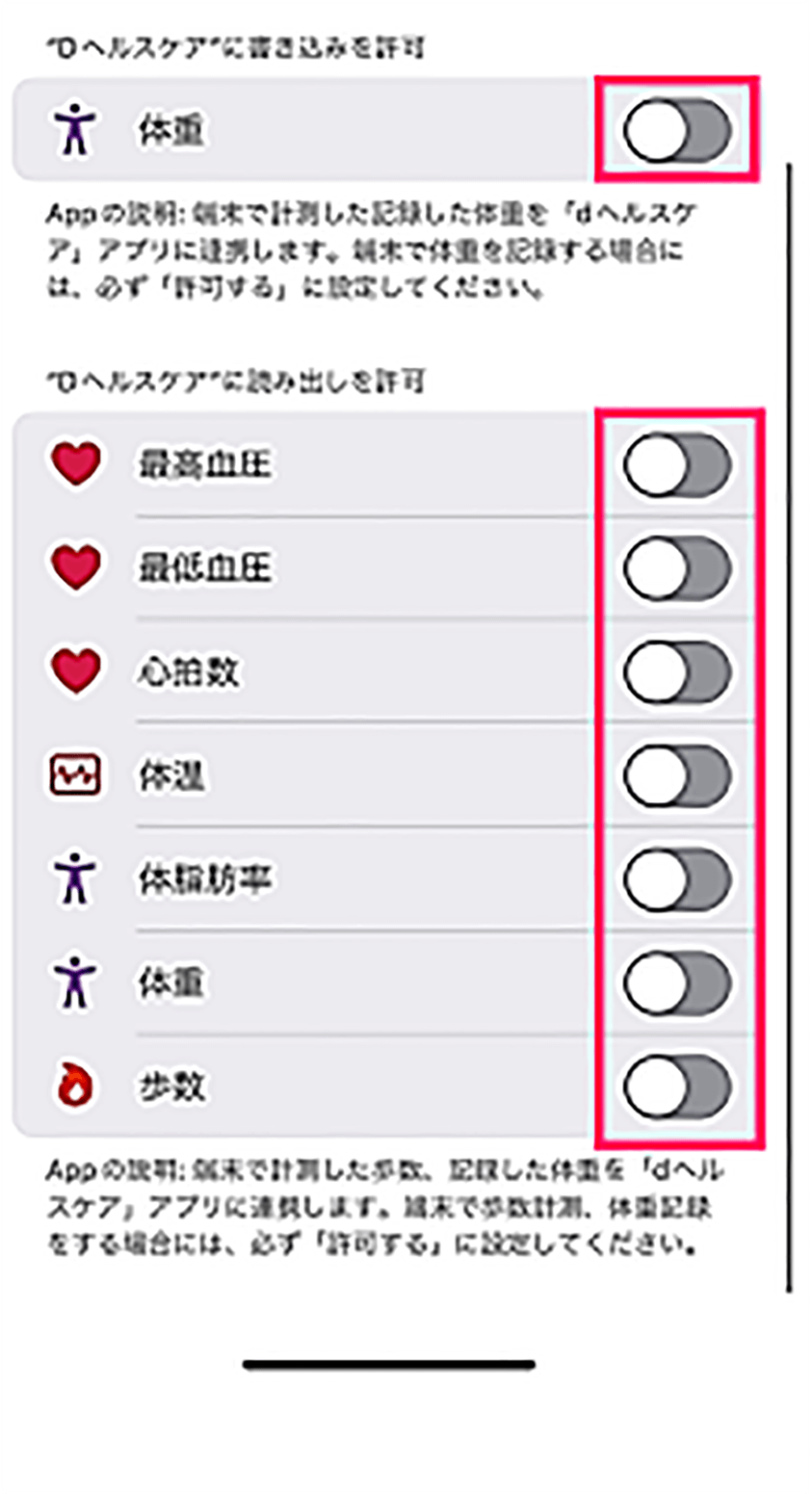Turn on the 最高血圧 read switch
The height and width of the screenshot is (1494, 812).
tap(677, 465)
